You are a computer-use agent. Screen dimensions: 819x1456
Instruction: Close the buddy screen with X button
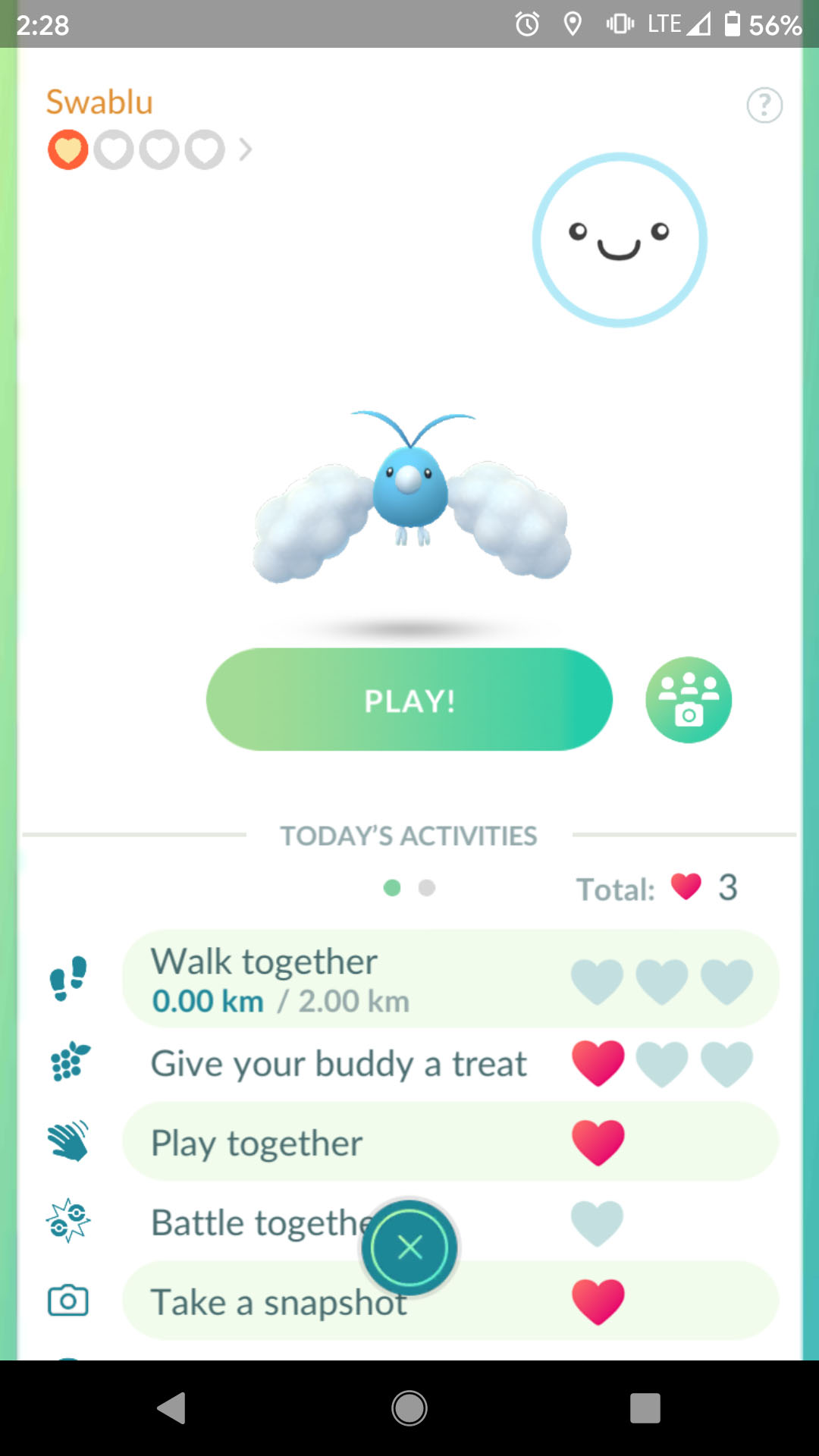pyautogui.click(x=409, y=1247)
